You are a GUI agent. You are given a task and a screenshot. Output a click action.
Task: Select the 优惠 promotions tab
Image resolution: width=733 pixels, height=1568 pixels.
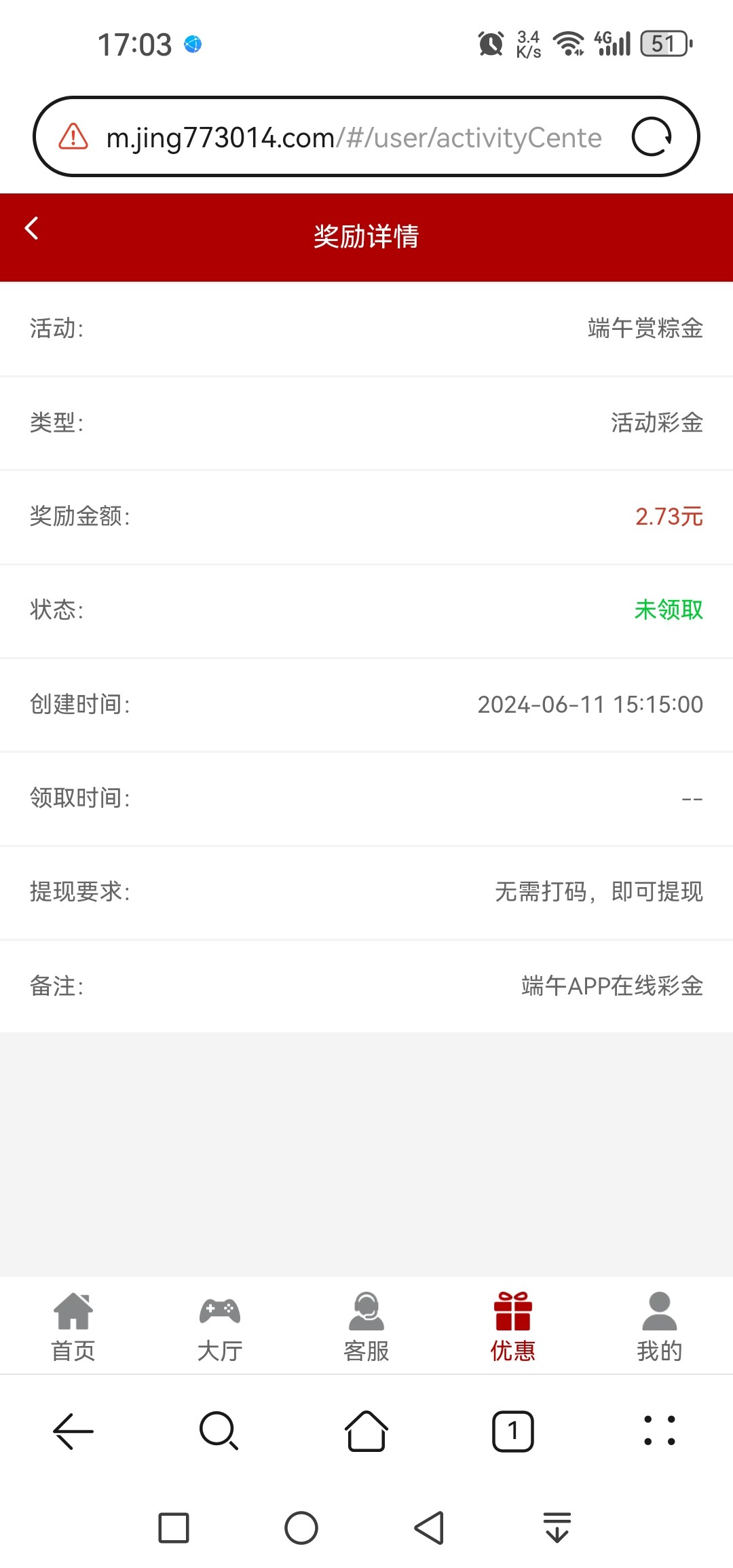tap(513, 1326)
